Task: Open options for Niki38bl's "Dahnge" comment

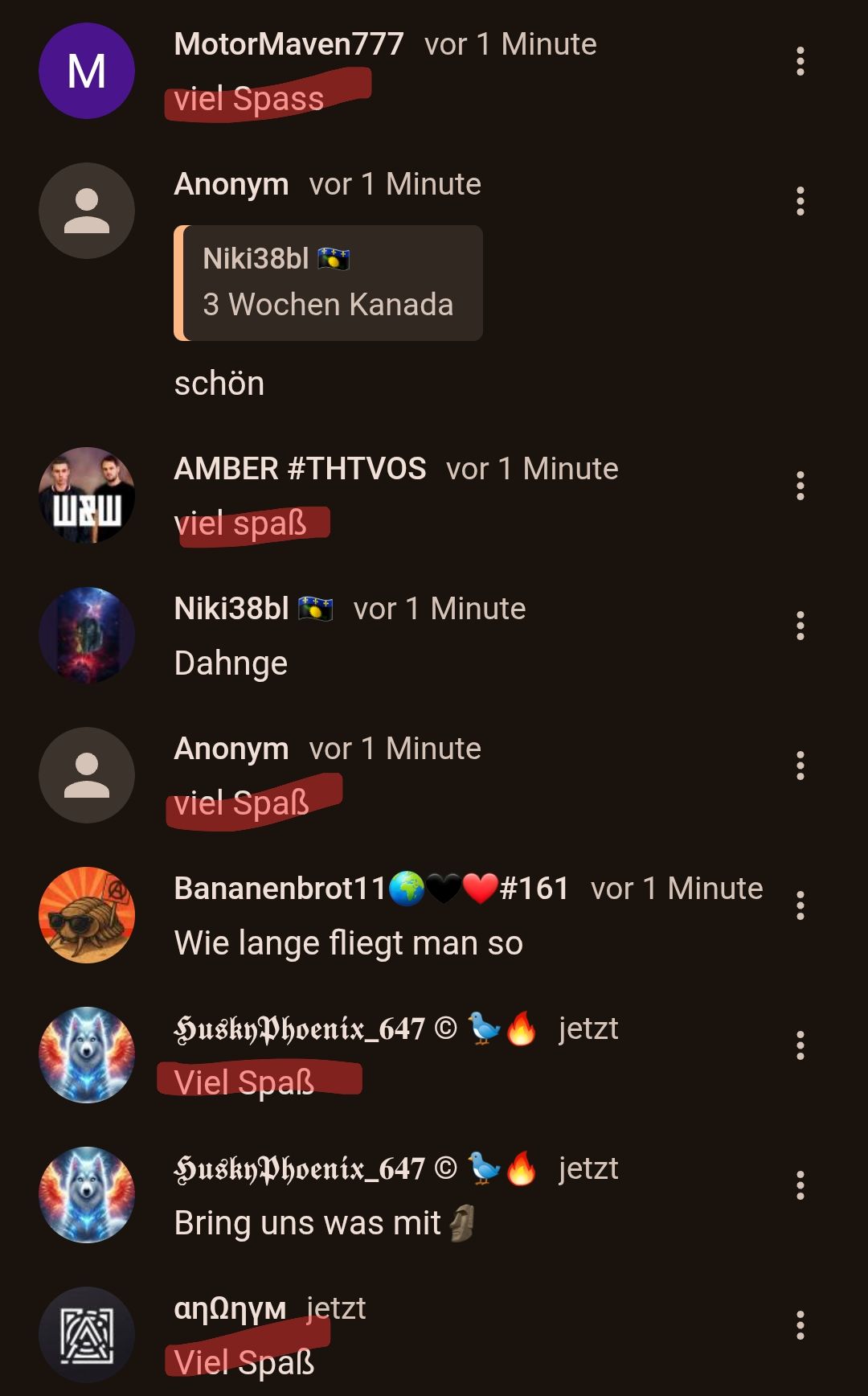Action: [x=800, y=626]
